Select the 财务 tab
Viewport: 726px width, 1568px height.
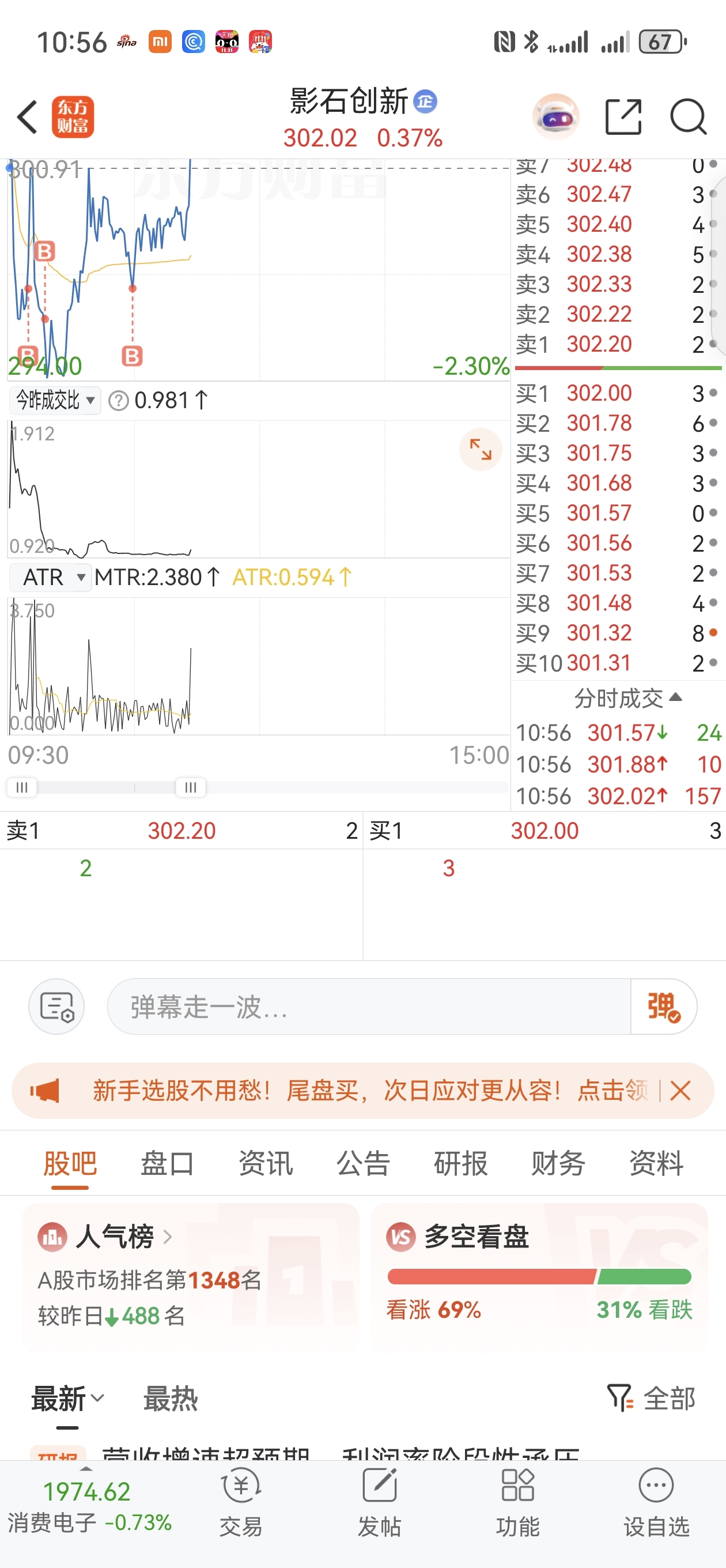click(x=558, y=1163)
